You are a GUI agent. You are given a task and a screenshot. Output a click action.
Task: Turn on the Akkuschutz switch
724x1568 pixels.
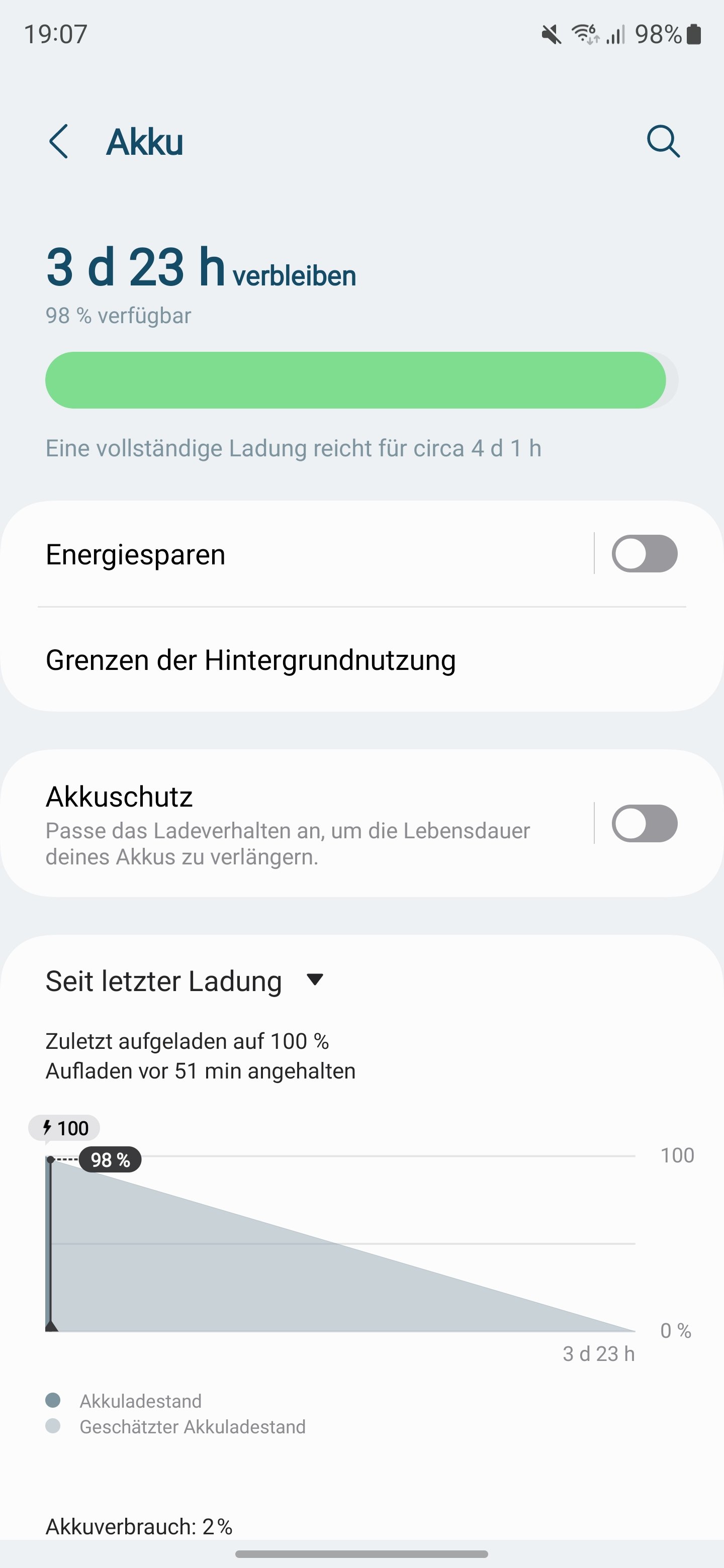pyautogui.click(x=644, y=824)
